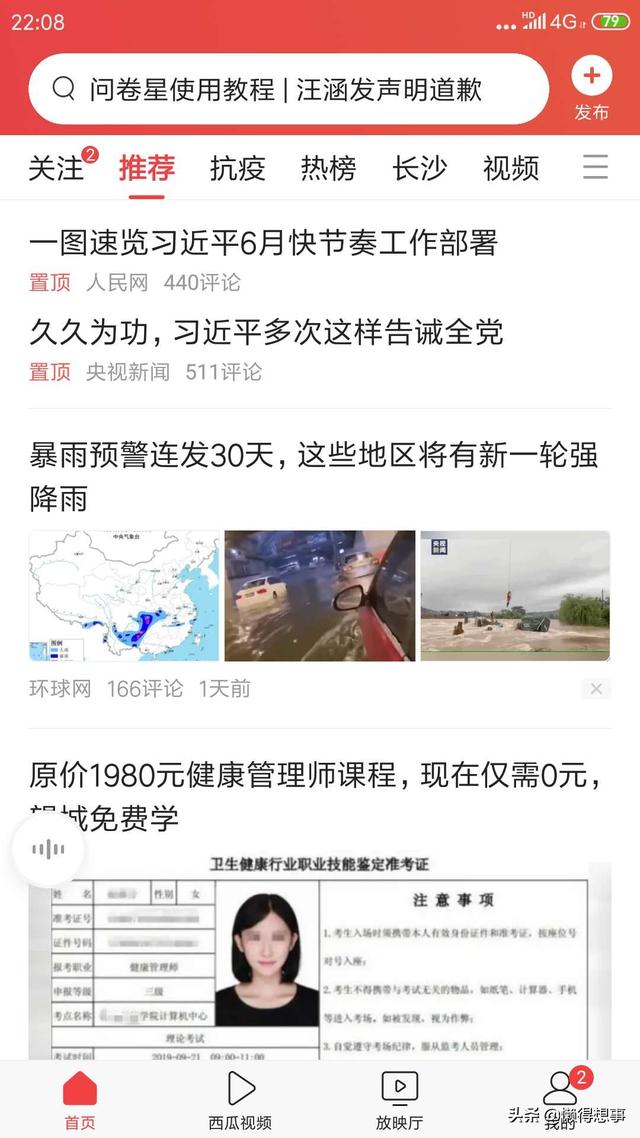Image resolution: width=640 pixels, height=1138 pixels.
Task: Switch to the 抗疫 tab
Action: coord(237,168)
